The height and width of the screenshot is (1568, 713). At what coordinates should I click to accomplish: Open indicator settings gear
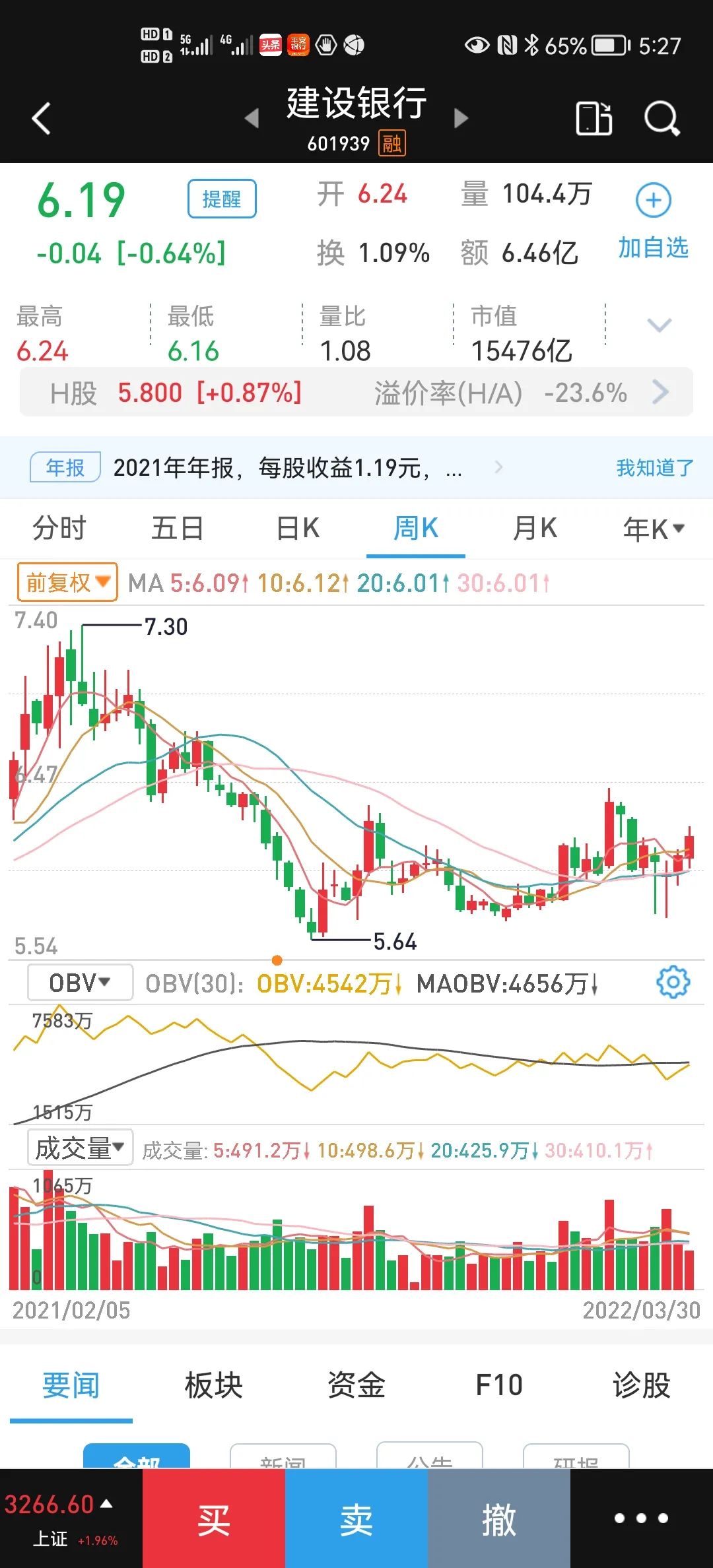click(673, 983)
